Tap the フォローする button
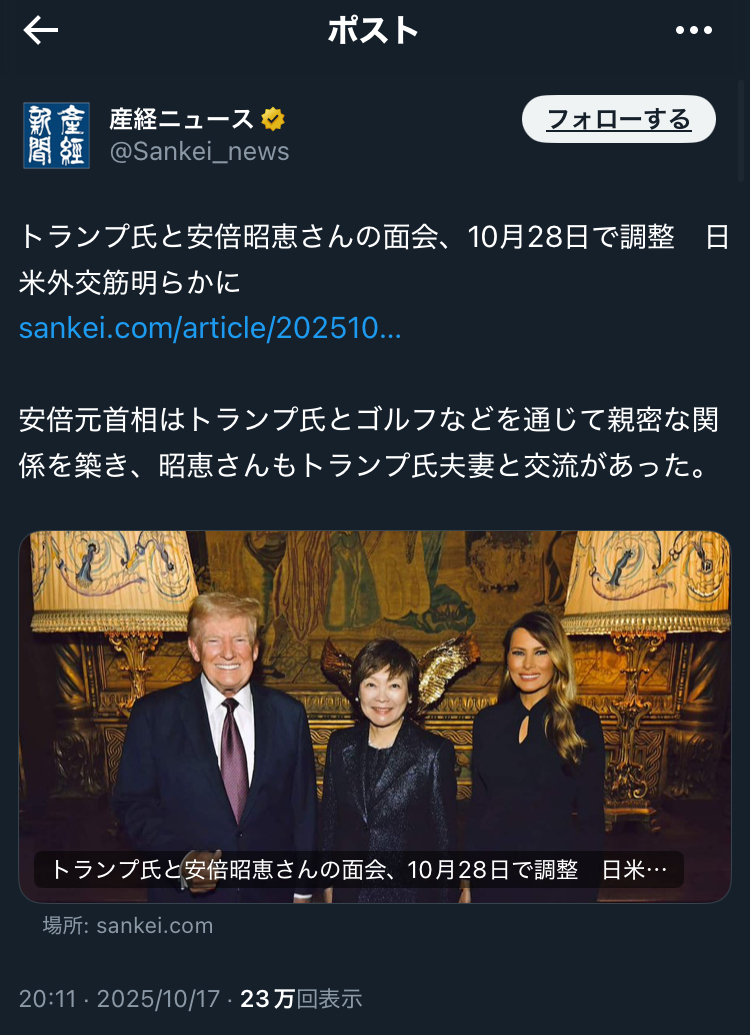The height and width of the screenshot is (1035, 750). coord(618,120)
